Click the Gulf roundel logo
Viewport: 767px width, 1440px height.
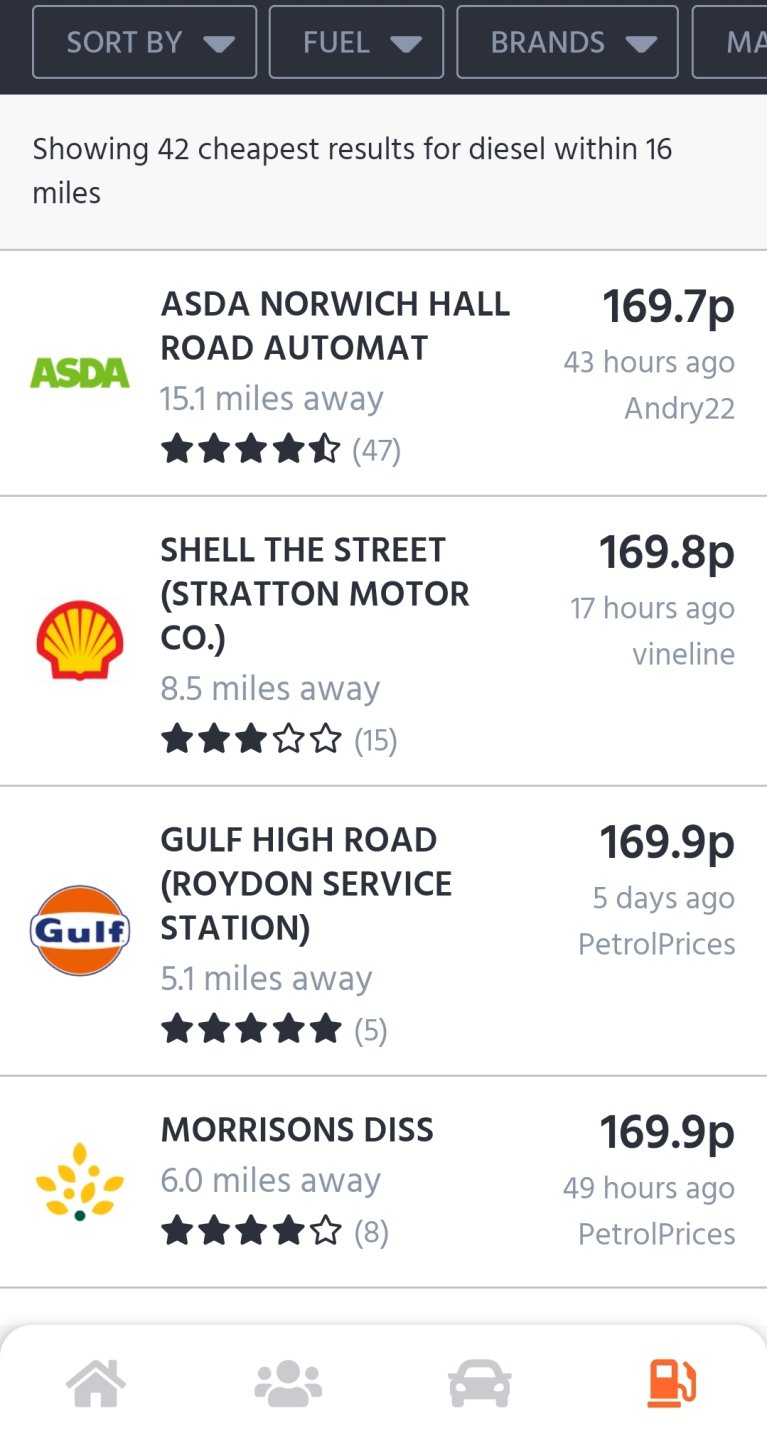79,930
